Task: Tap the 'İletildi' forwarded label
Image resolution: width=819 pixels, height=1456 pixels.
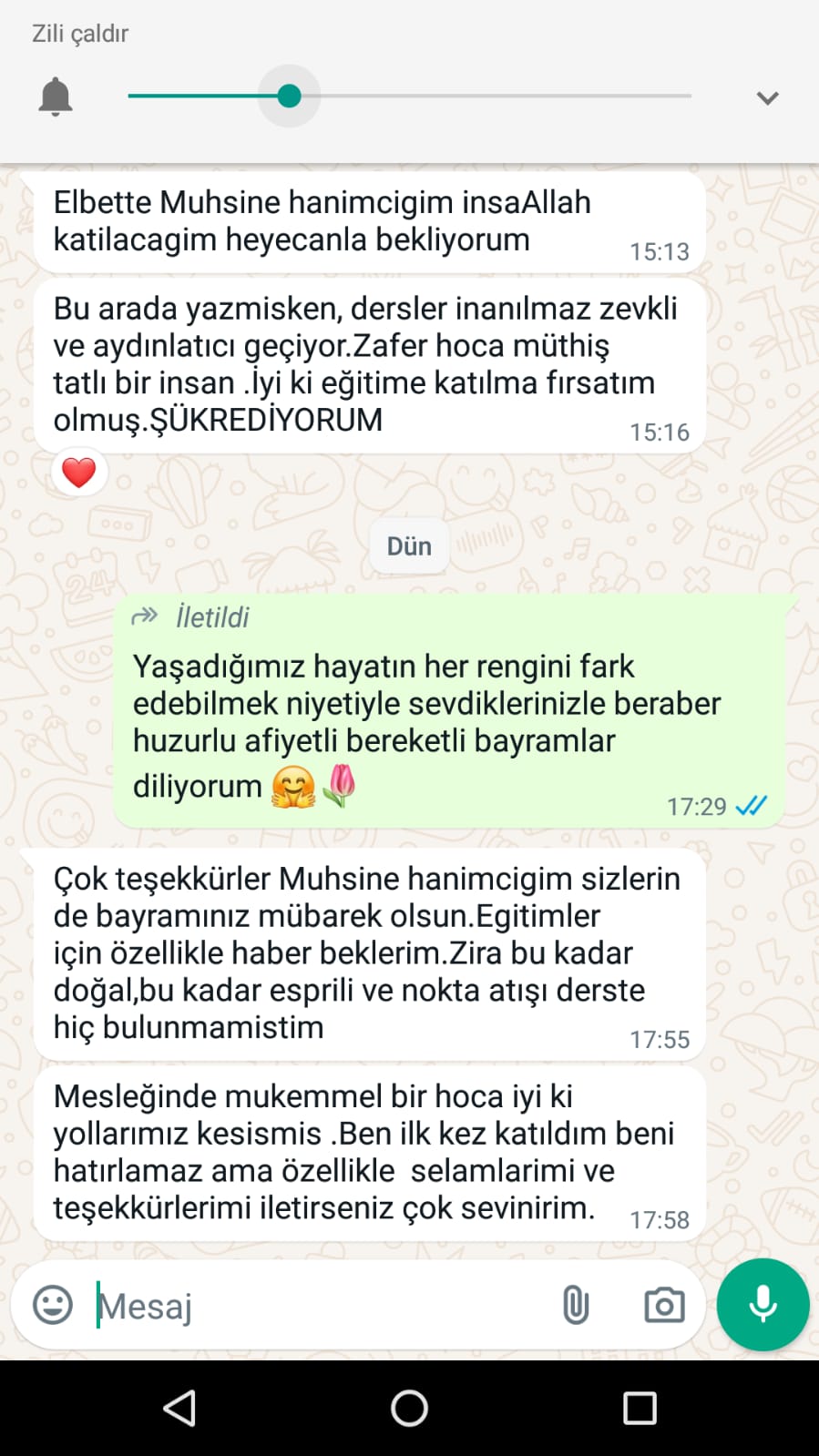Action: (213, 617)
